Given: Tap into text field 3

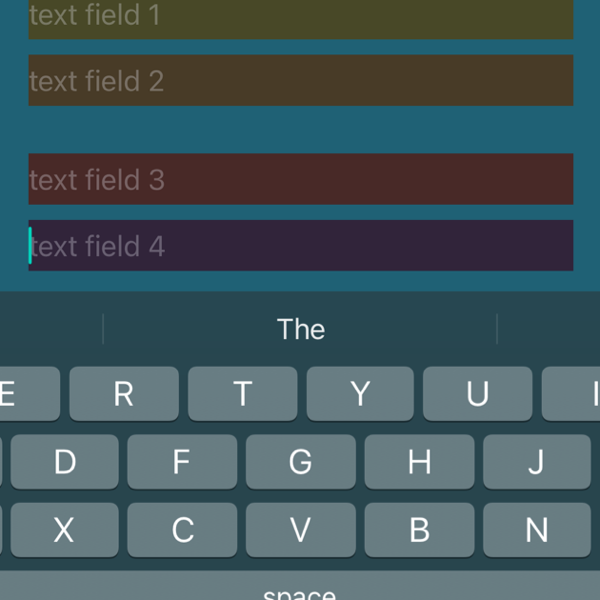Looking at the screenshot, I should point(300,179).
